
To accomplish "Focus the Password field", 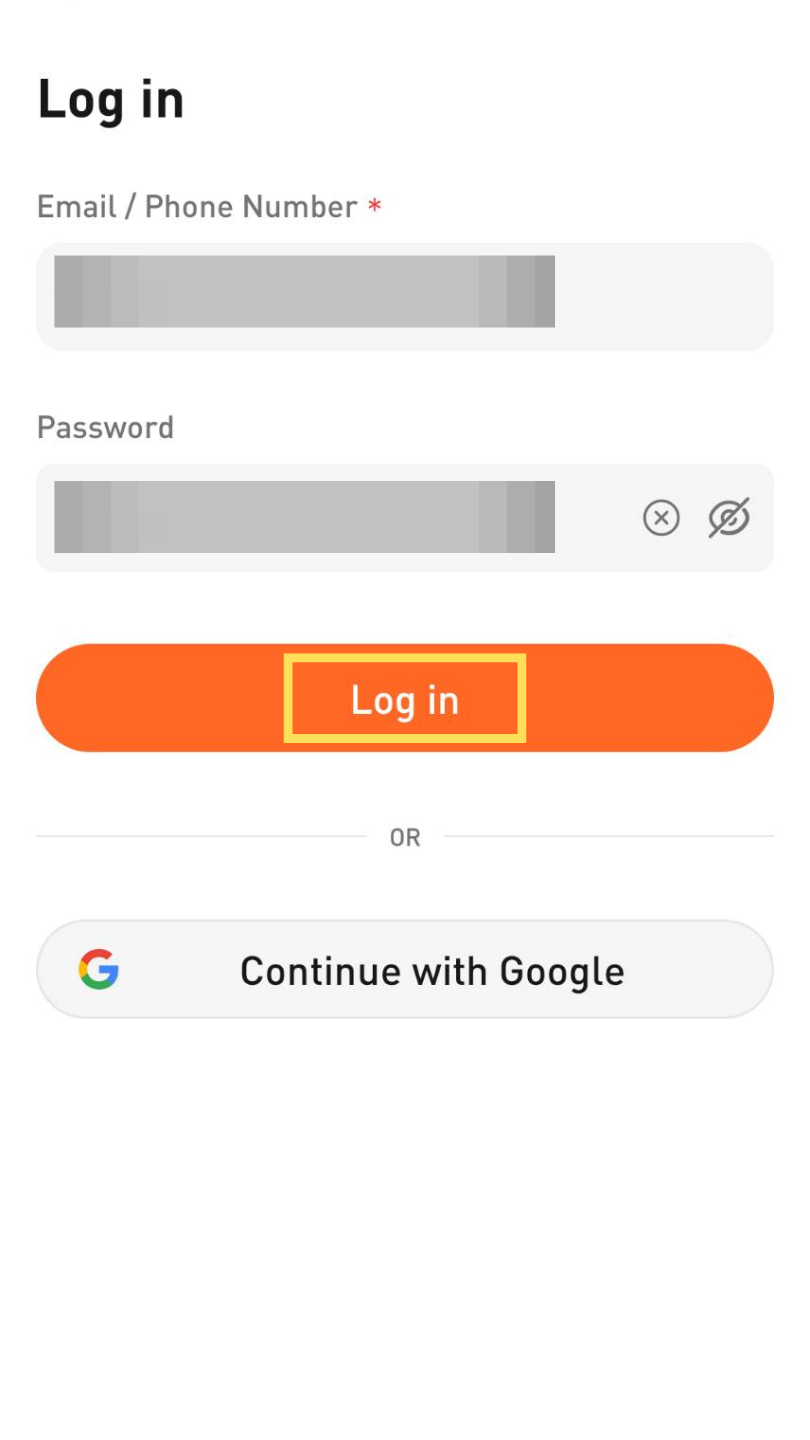I will (330, 517).
